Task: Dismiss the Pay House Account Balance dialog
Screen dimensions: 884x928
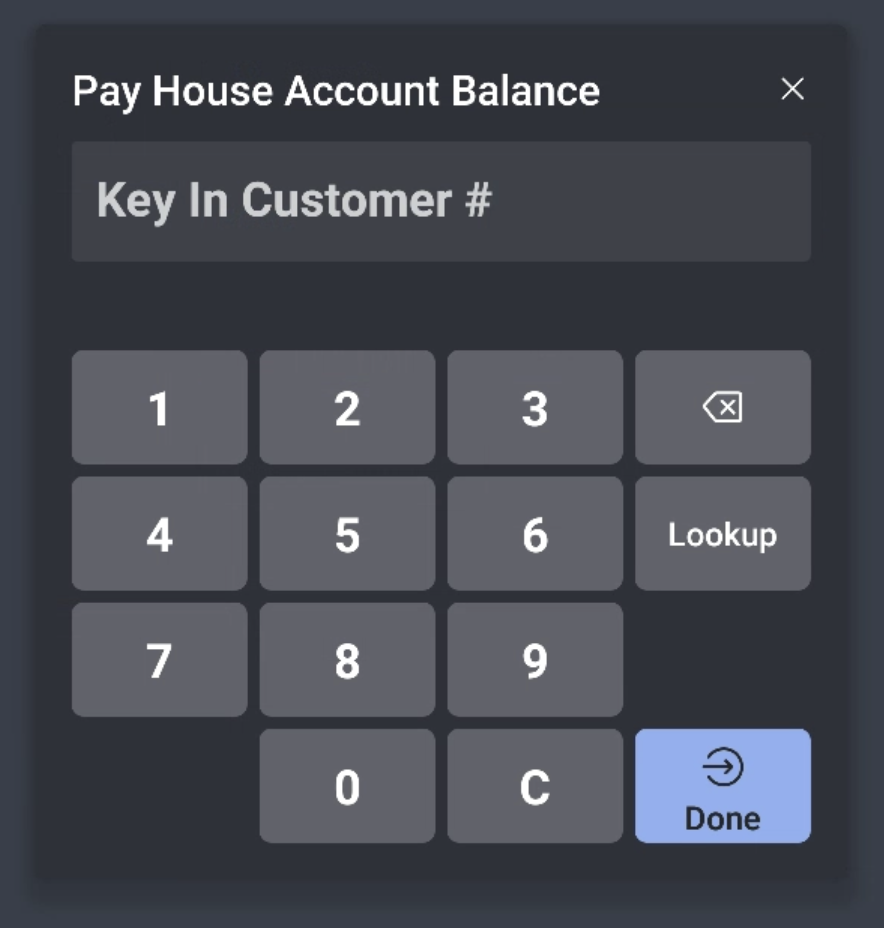Action: (x=794, y=90)
